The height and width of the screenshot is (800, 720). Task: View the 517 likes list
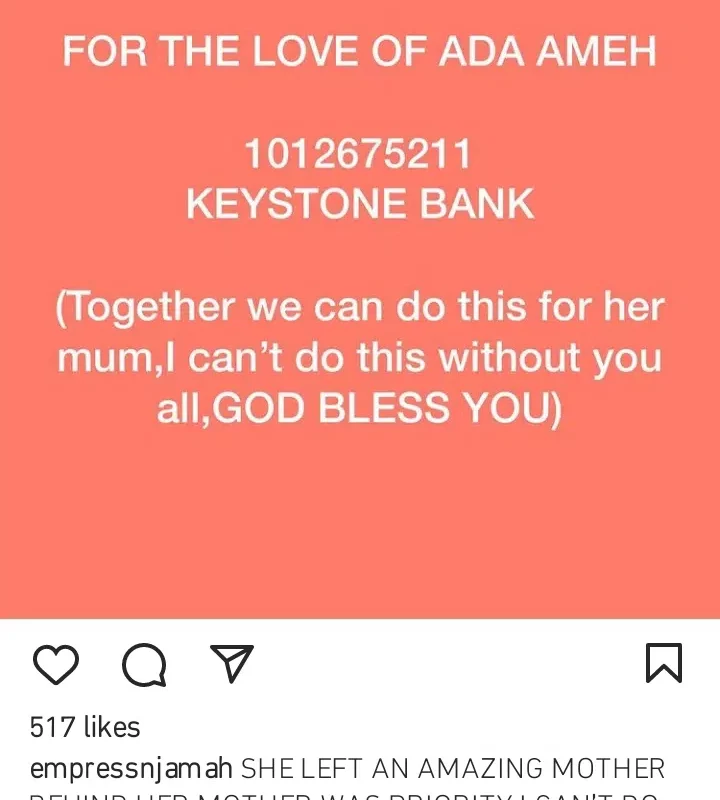pyautogui.click(x=85, y=727)
